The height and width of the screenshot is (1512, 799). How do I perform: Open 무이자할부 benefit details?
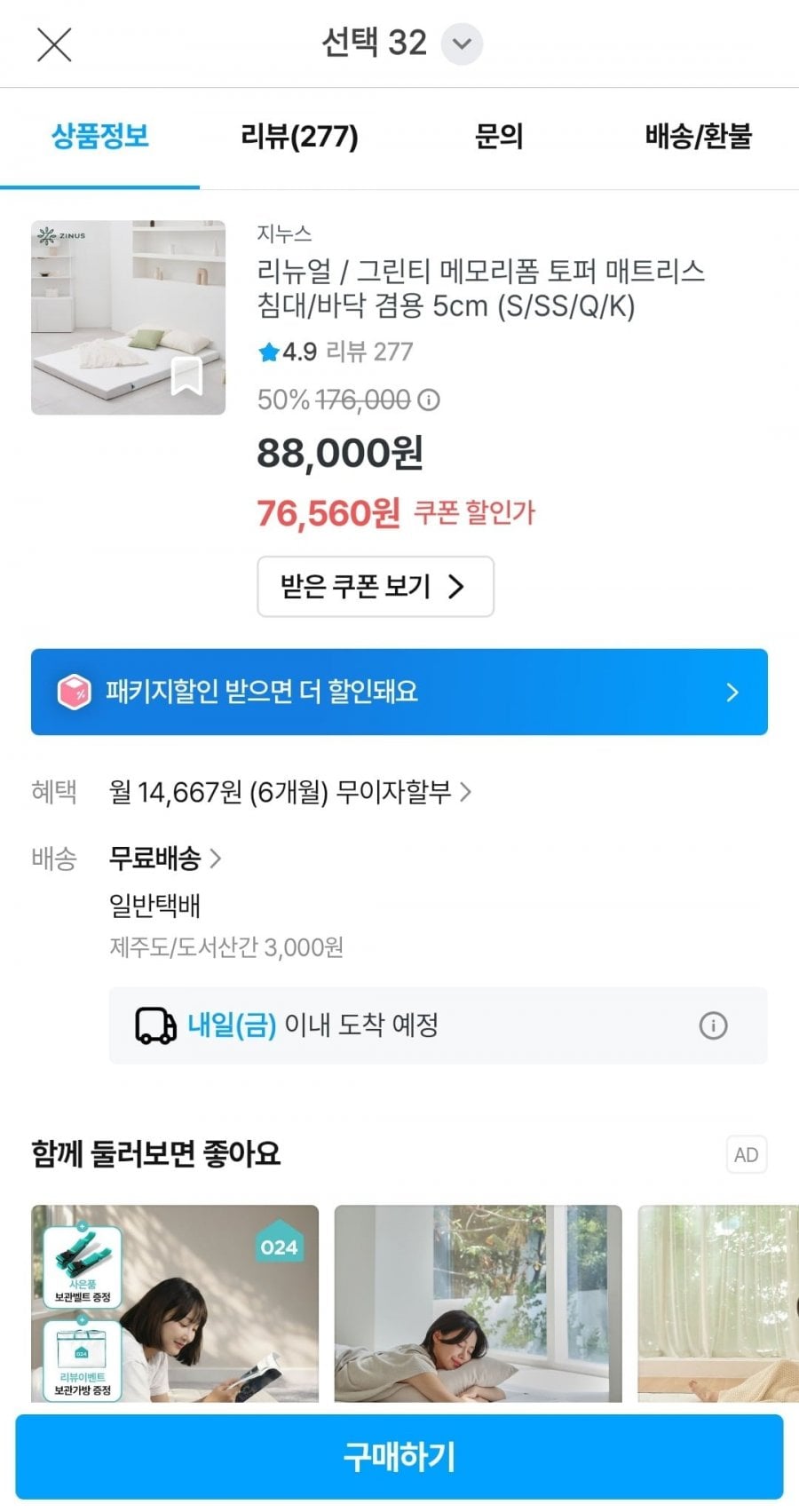(x=290, y=791)
